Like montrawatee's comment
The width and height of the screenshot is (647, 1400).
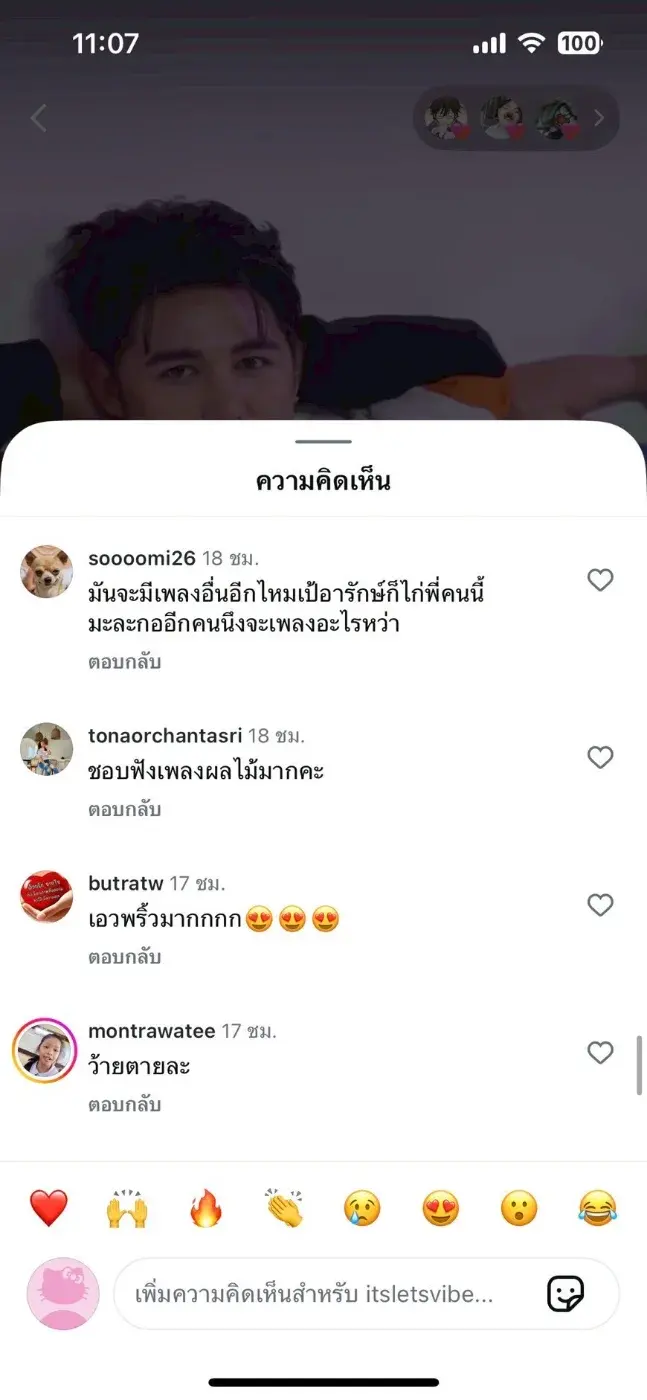coord(599,1052)
